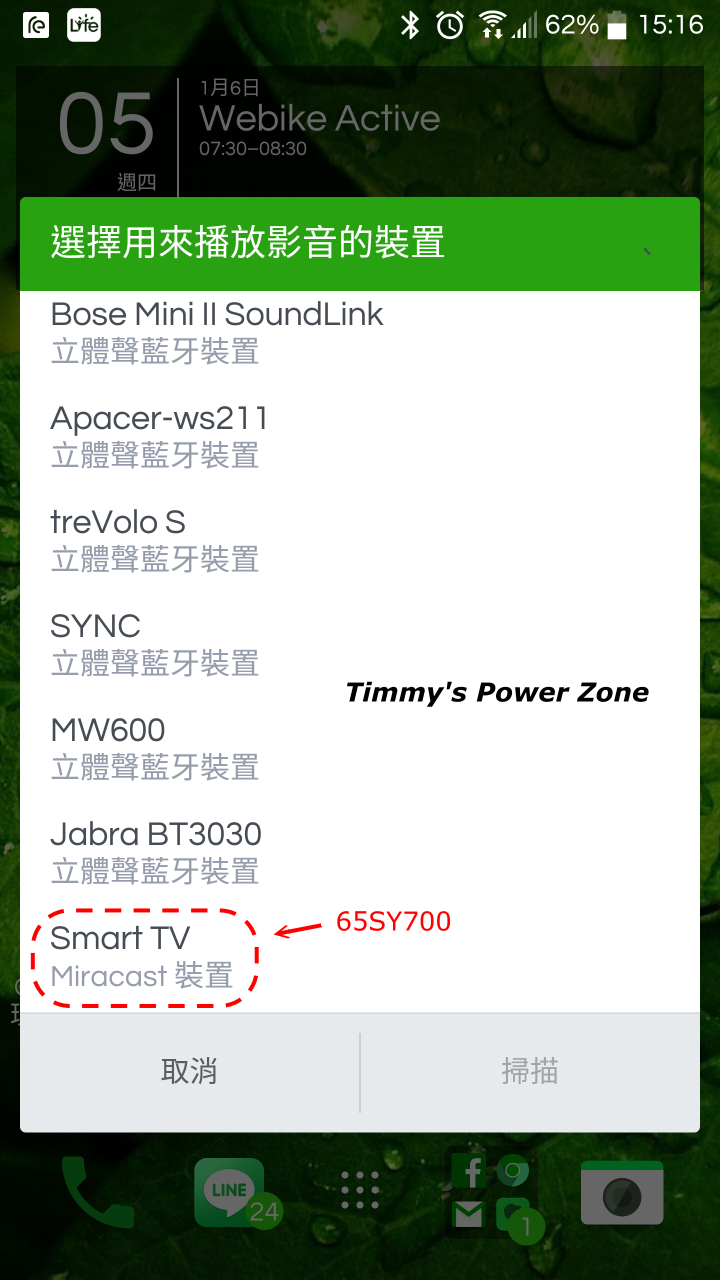Select treVolo S speaker

[x=360, y=541]
